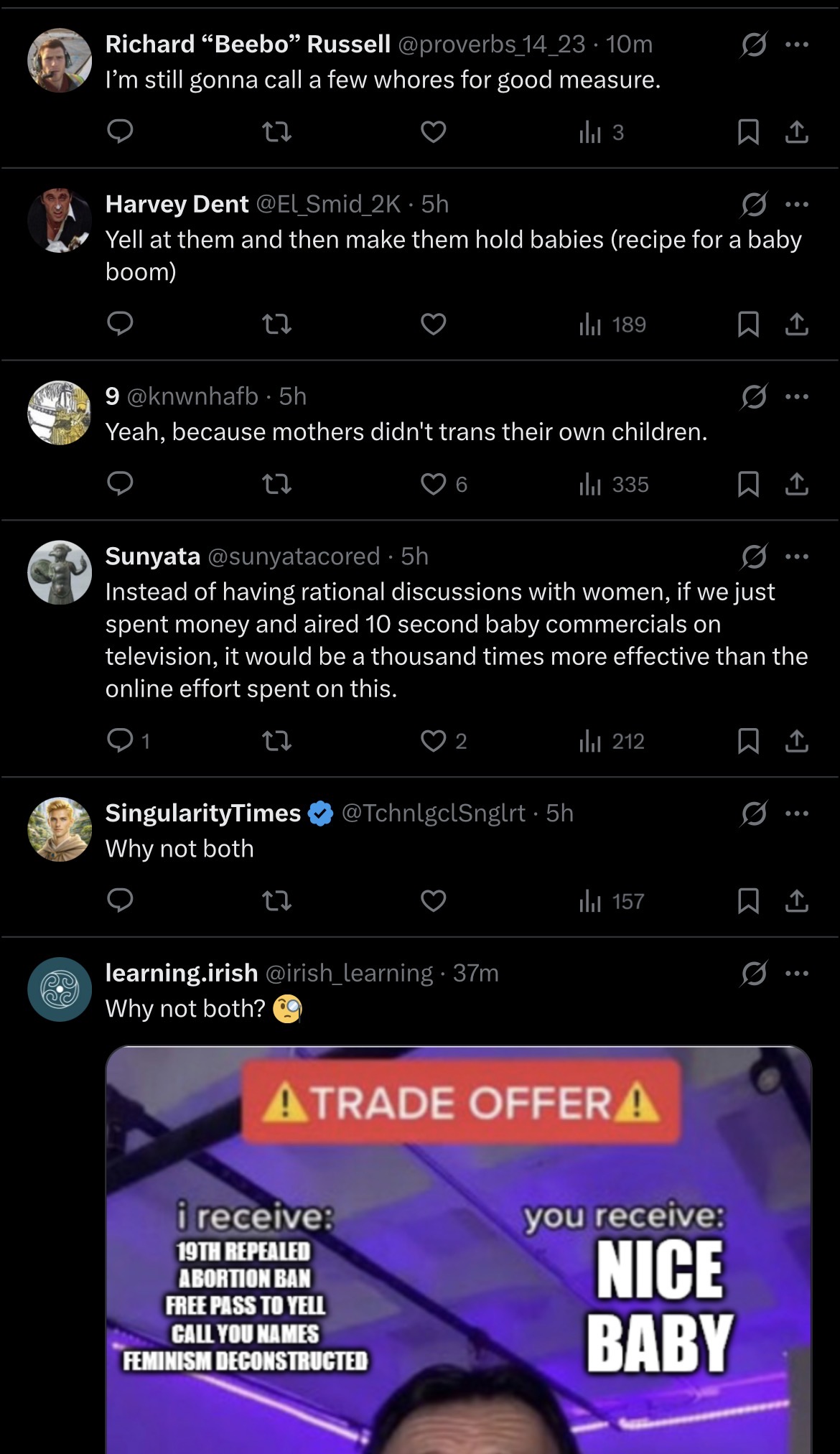This screenshot has width=840, height=1454.
Task: Bookmark Sunyata's post
Action: click(x=748, y=740)
